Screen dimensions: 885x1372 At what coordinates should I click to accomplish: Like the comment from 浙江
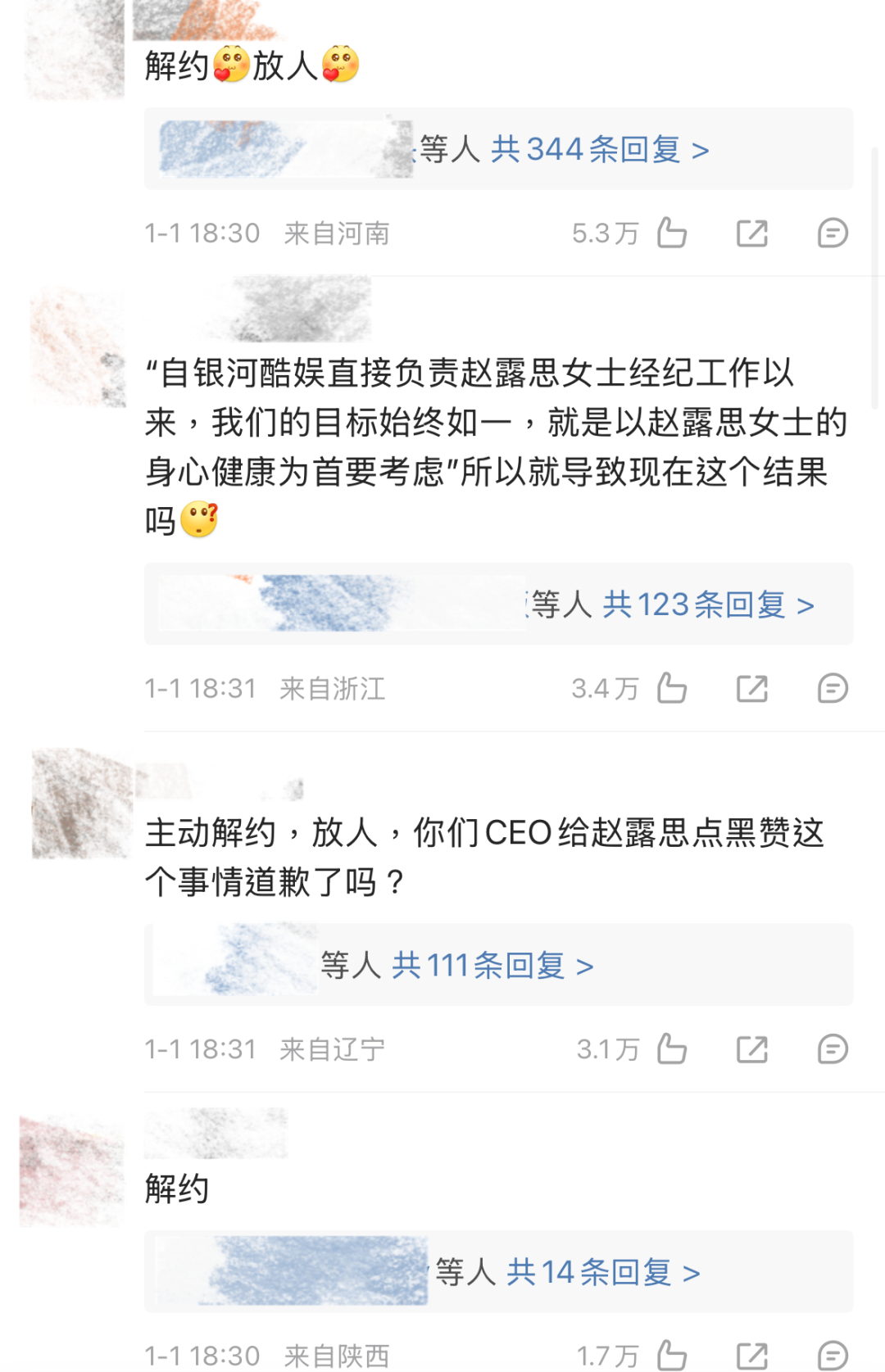[x=672, y=688]
